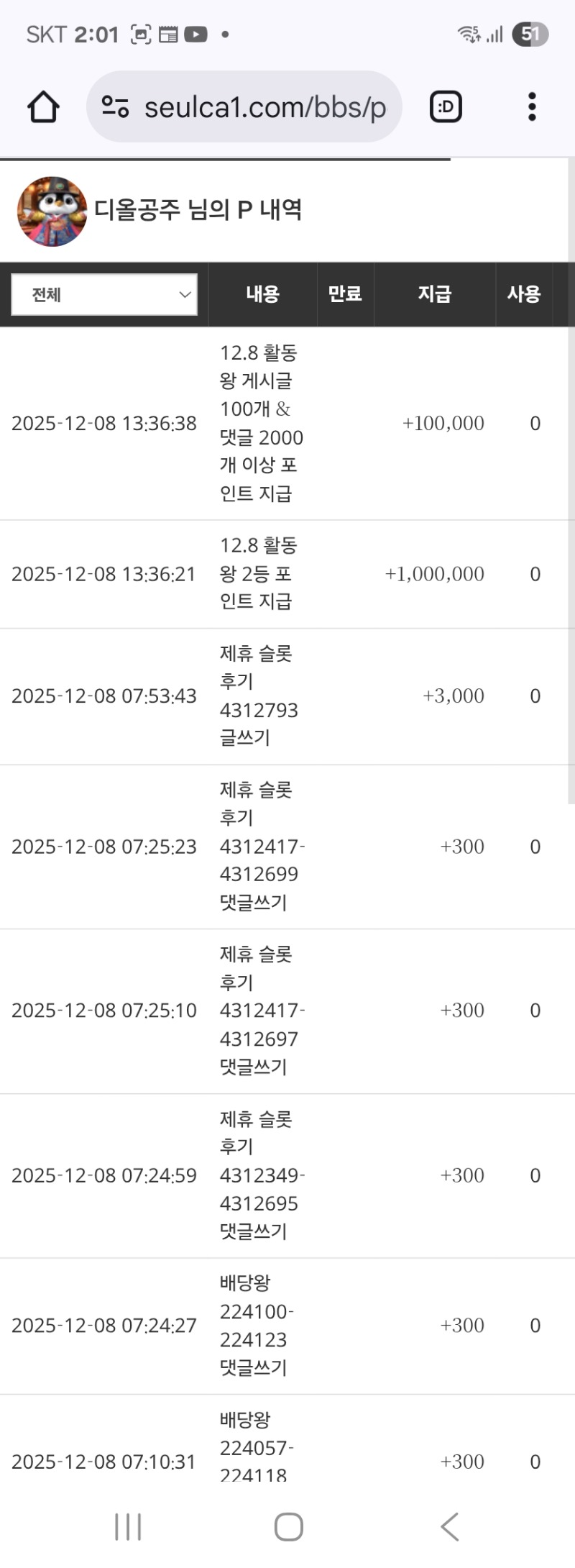Image resolution: width=575 pixels, height=1568 pixels.
Task: Collapse the 전체 category selector
Action: 103,294
